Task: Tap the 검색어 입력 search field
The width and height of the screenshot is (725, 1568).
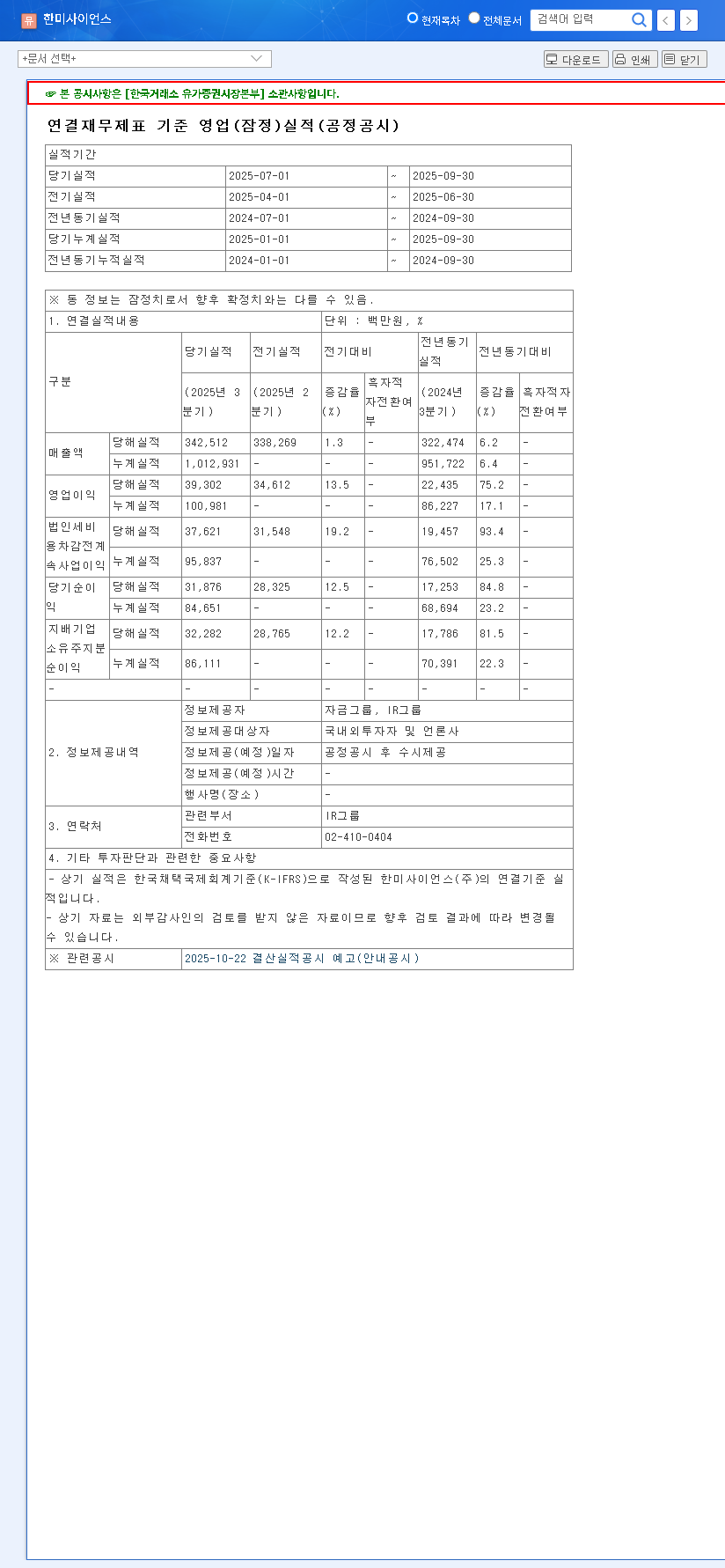Action: click(581, 19)
